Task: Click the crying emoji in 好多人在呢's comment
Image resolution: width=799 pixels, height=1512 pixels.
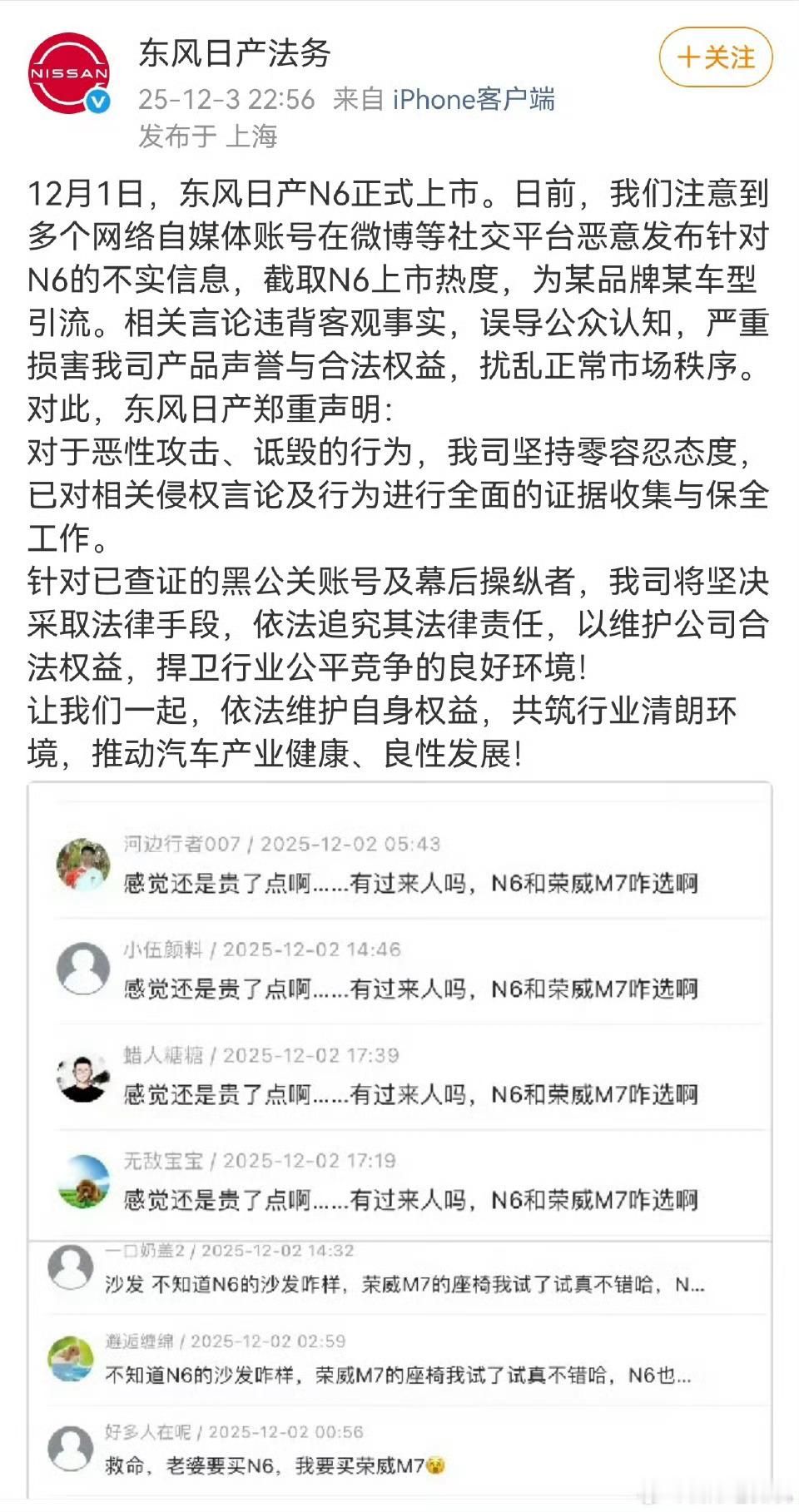Action: (x=434, y=1467)
